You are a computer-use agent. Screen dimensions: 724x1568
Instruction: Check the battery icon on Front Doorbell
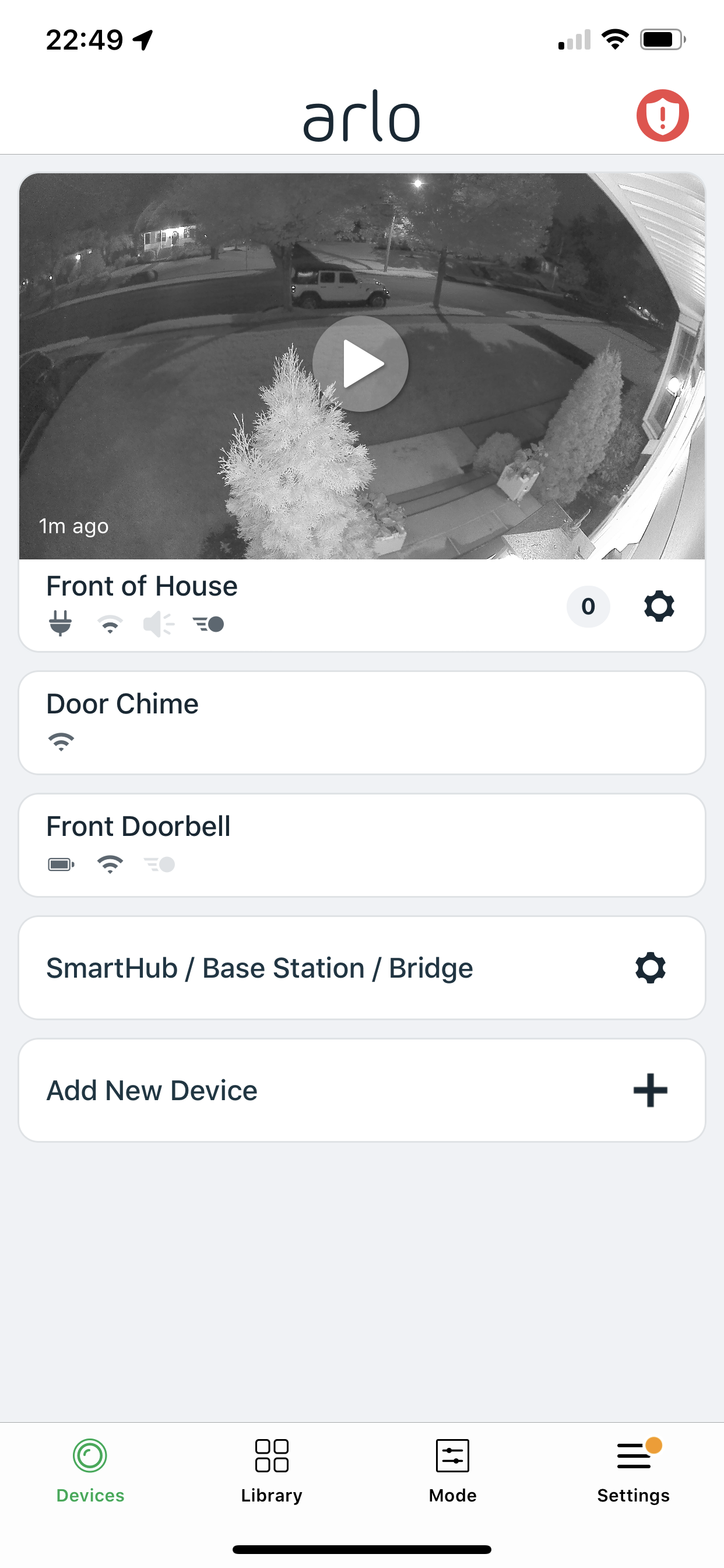point(60,863)
